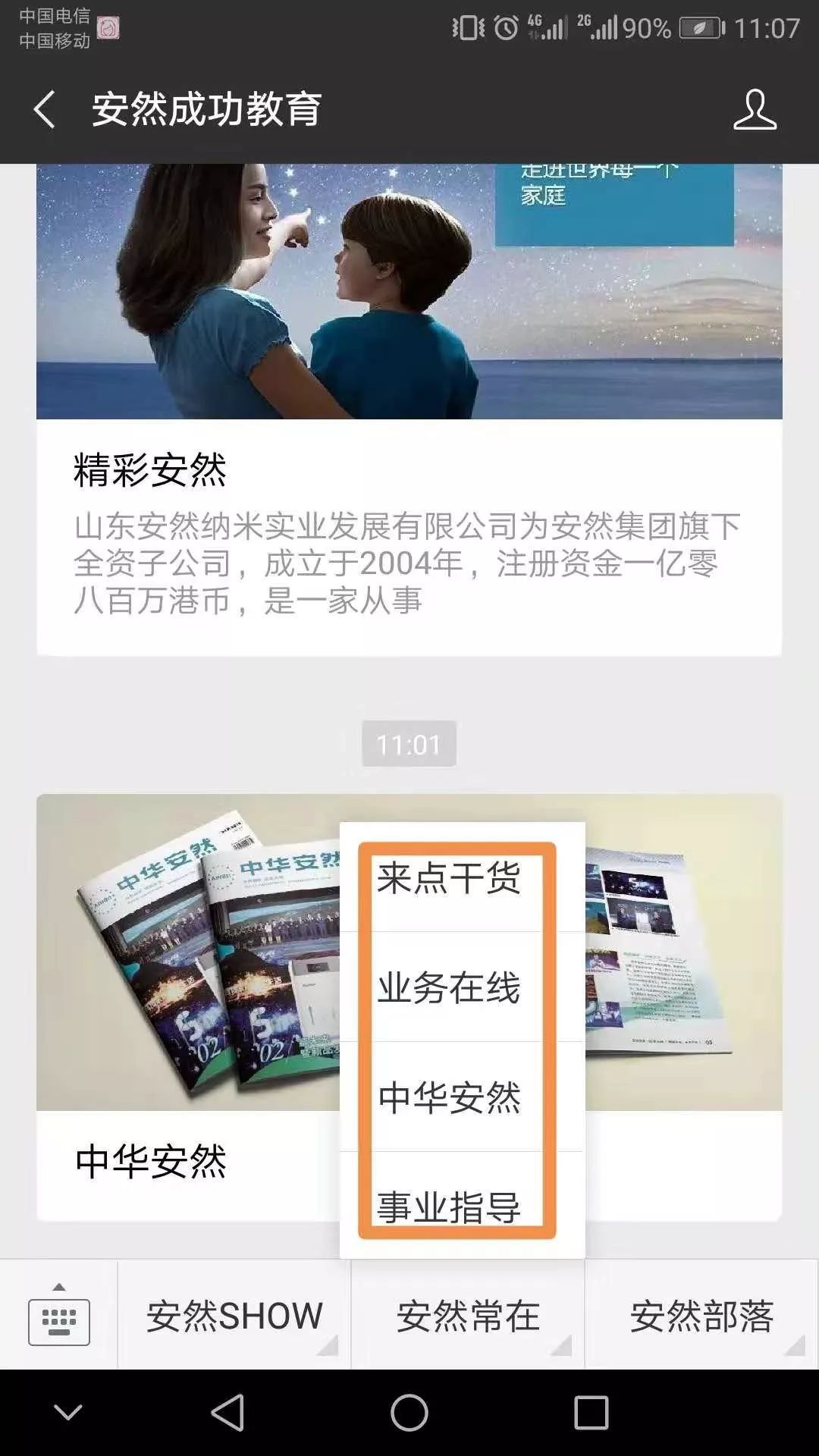Select 来点干货 from the popup menu
Screen dimensions: 819x1456
[x=449, y=878]
